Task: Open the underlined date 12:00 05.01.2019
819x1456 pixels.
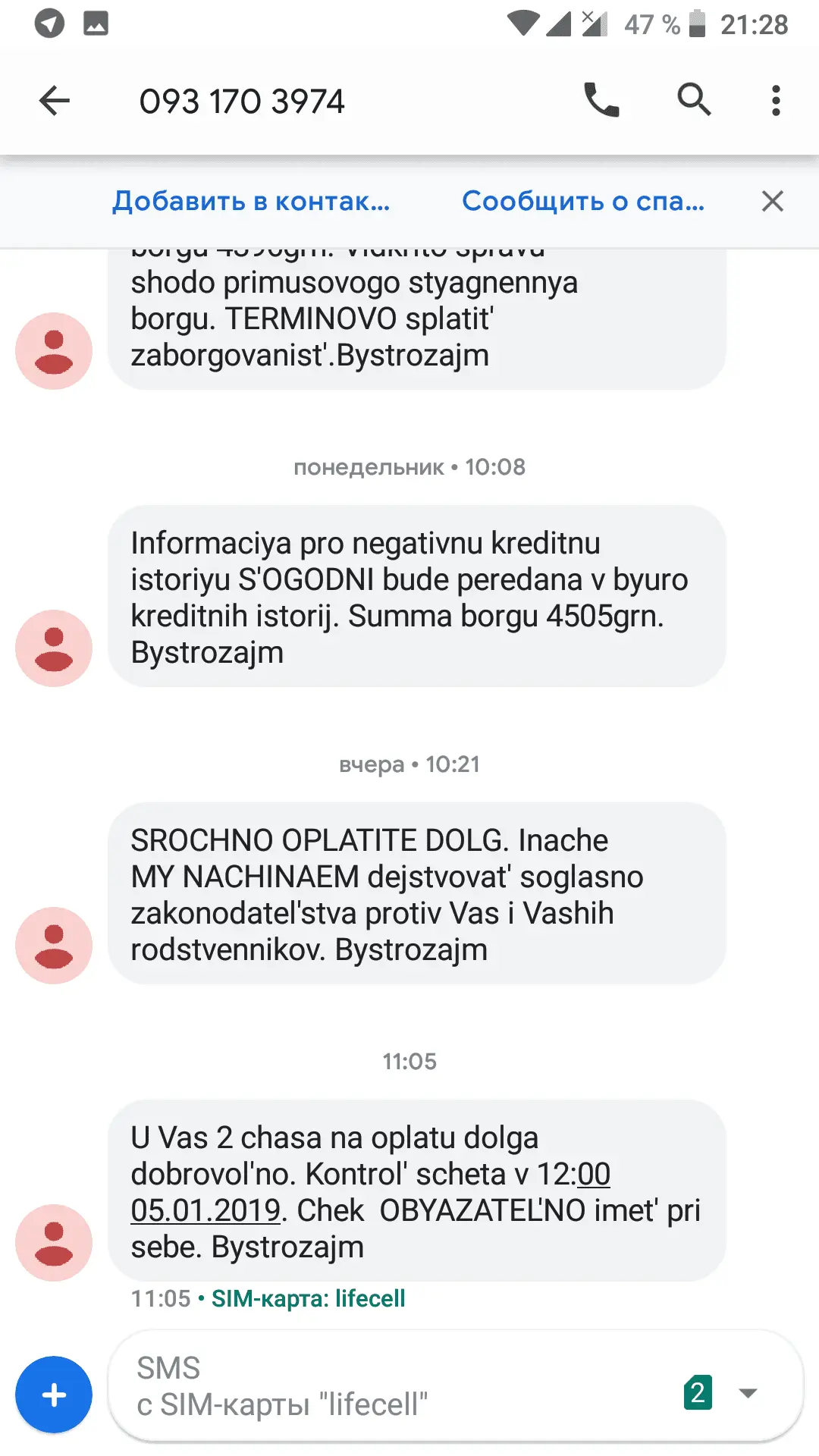Action: click(206, 1210)
